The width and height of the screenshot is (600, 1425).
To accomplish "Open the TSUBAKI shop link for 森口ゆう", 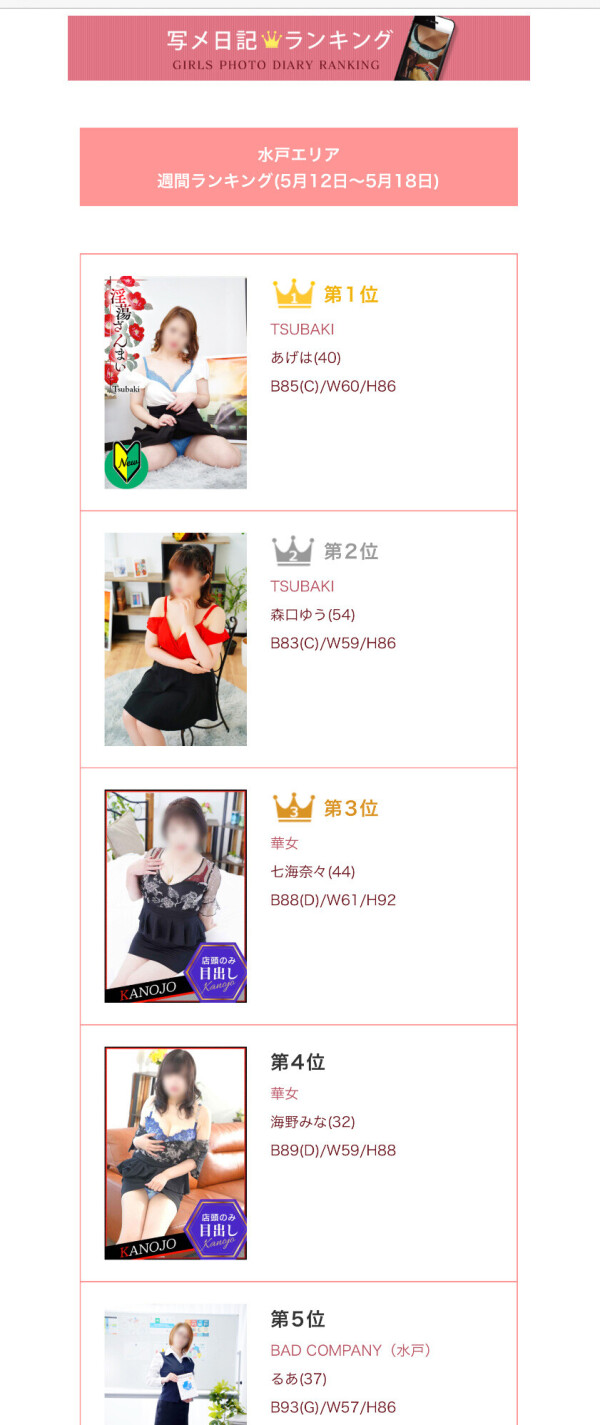I will pos(302,586).
